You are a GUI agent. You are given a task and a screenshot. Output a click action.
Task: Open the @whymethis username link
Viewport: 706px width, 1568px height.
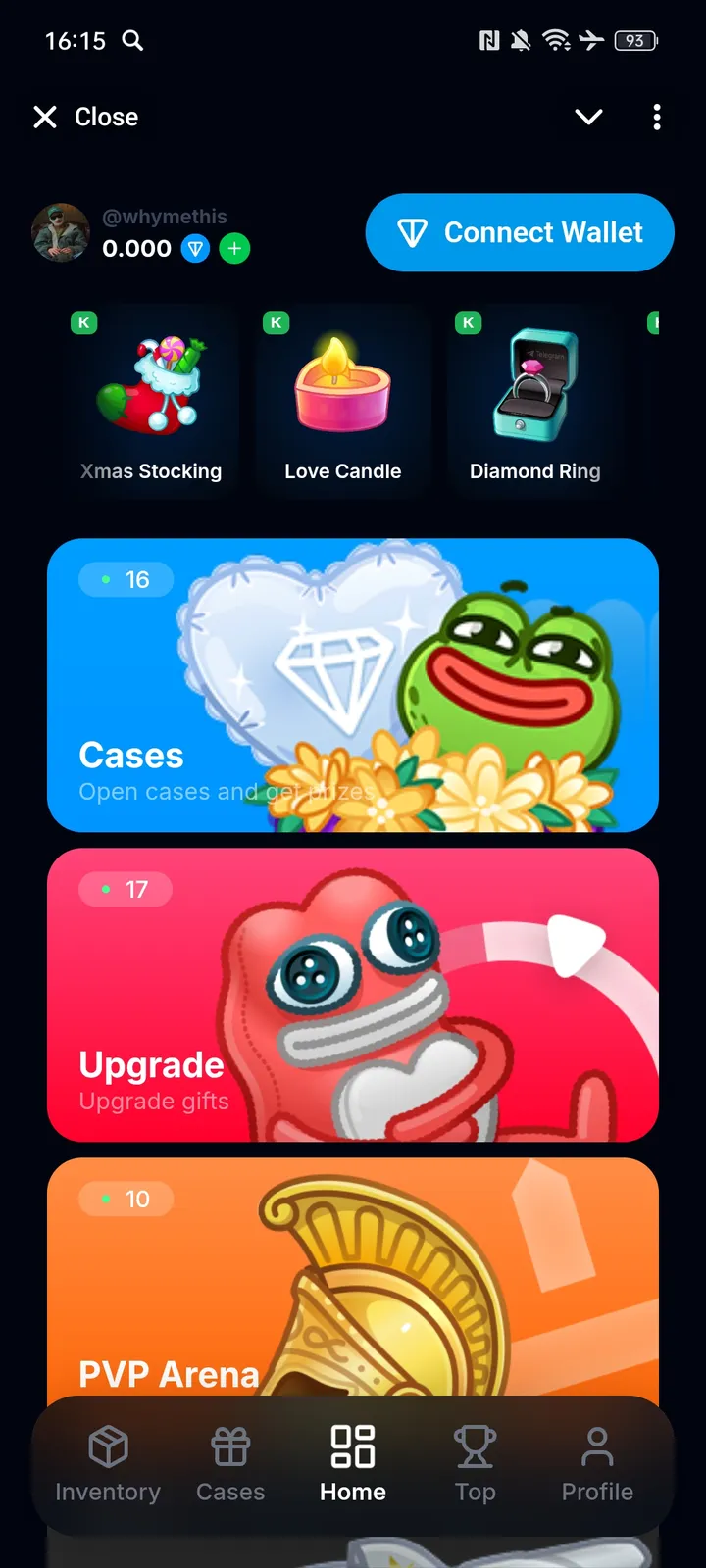pos(164,216)
